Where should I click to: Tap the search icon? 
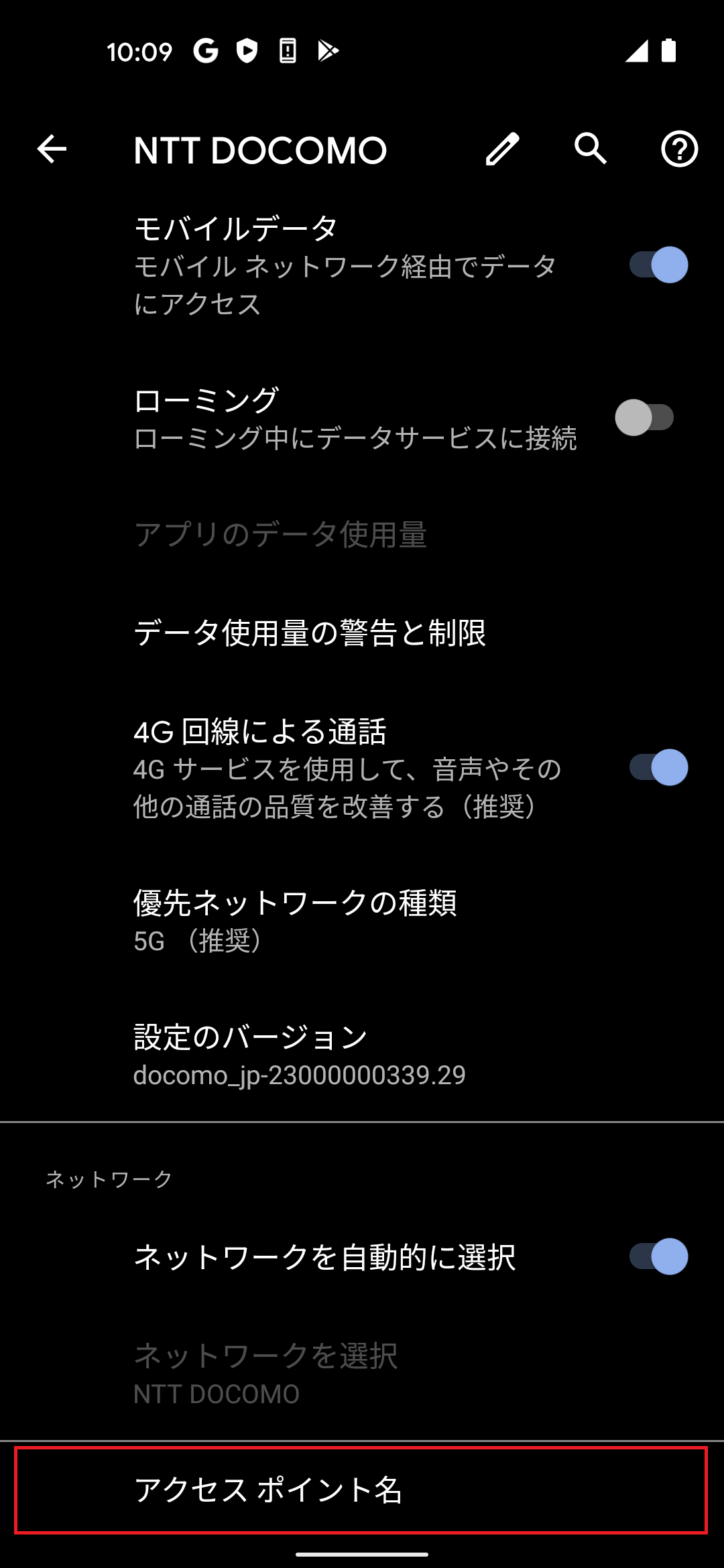[x=590, y=150]
